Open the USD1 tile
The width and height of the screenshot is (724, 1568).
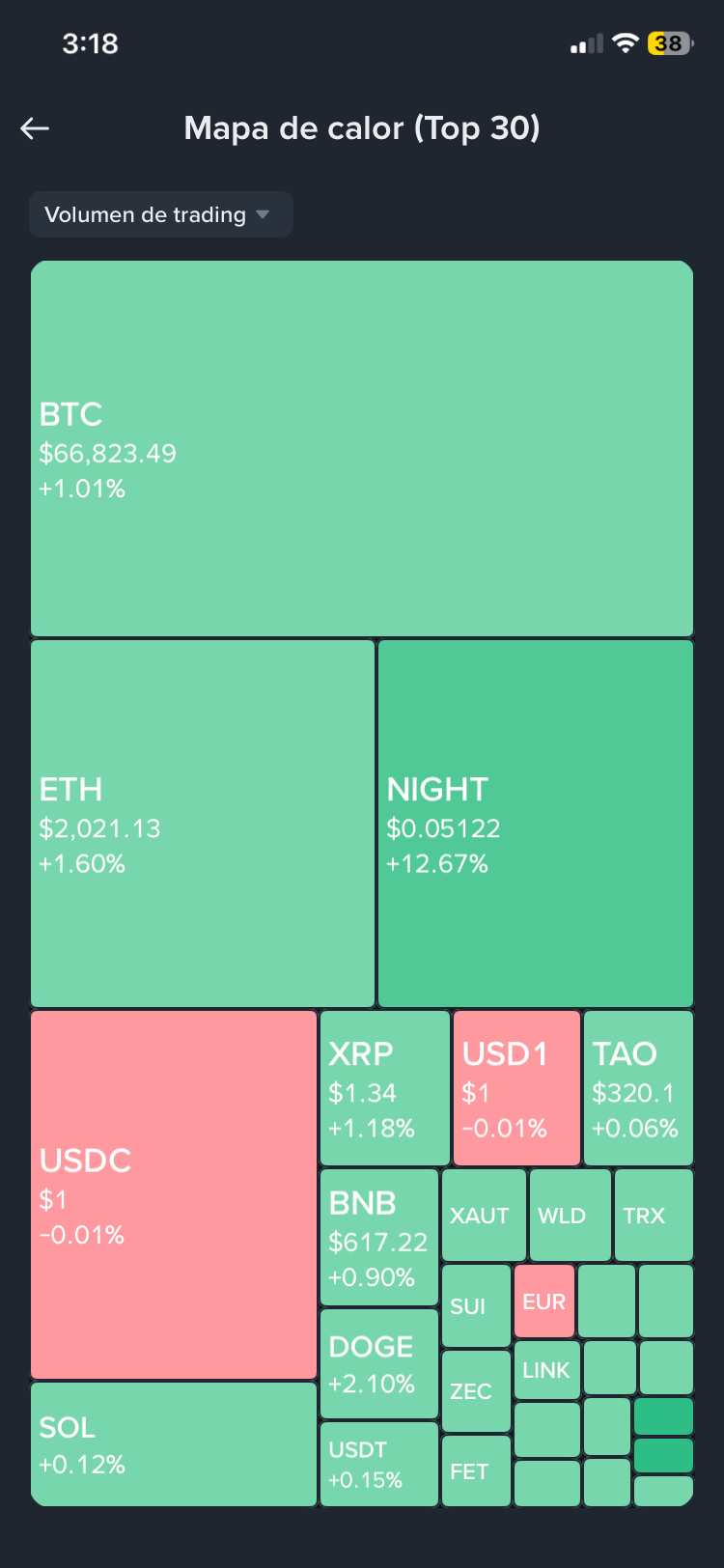click(516, 1088)
